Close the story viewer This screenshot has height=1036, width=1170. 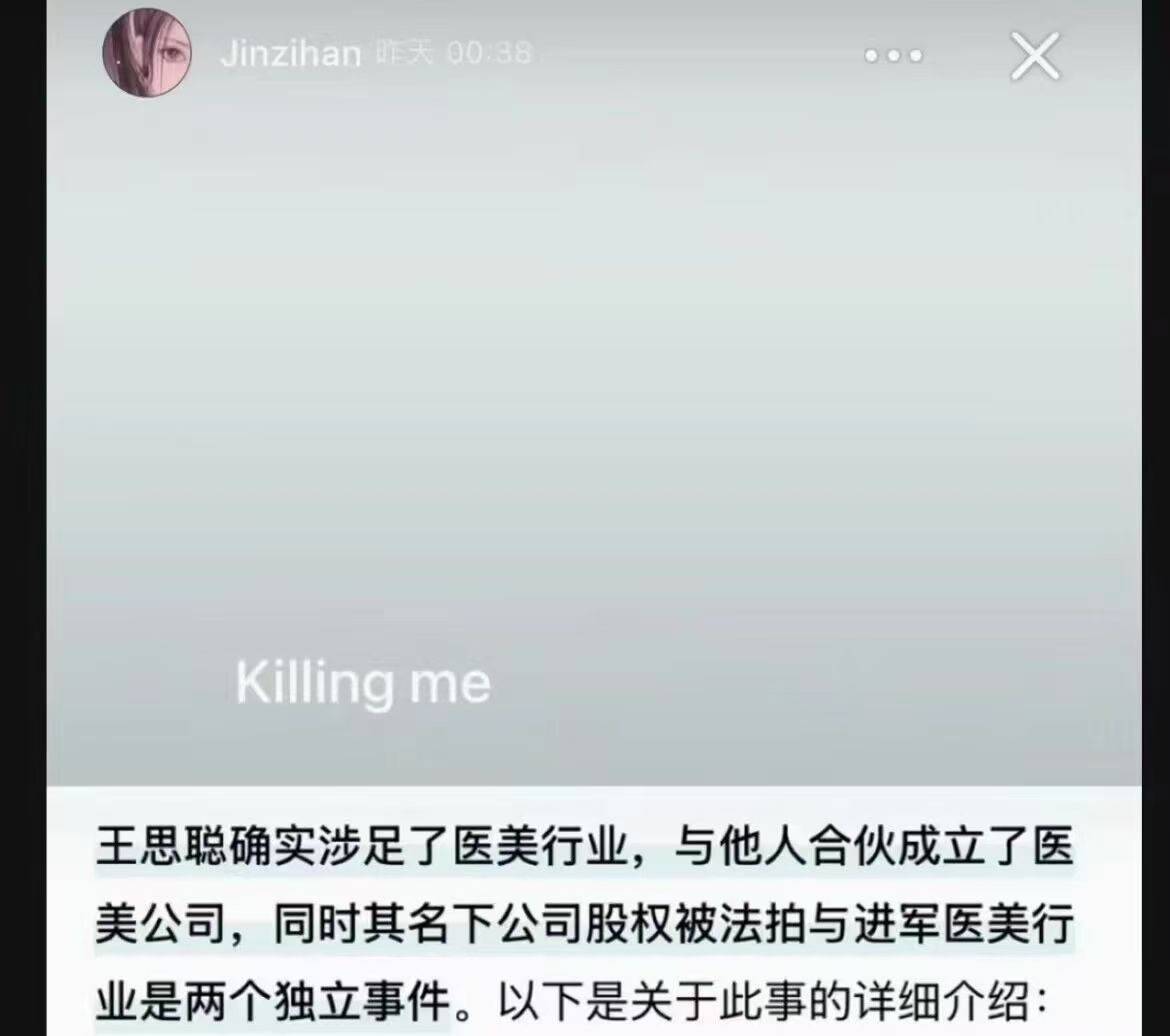(1034, 56)
